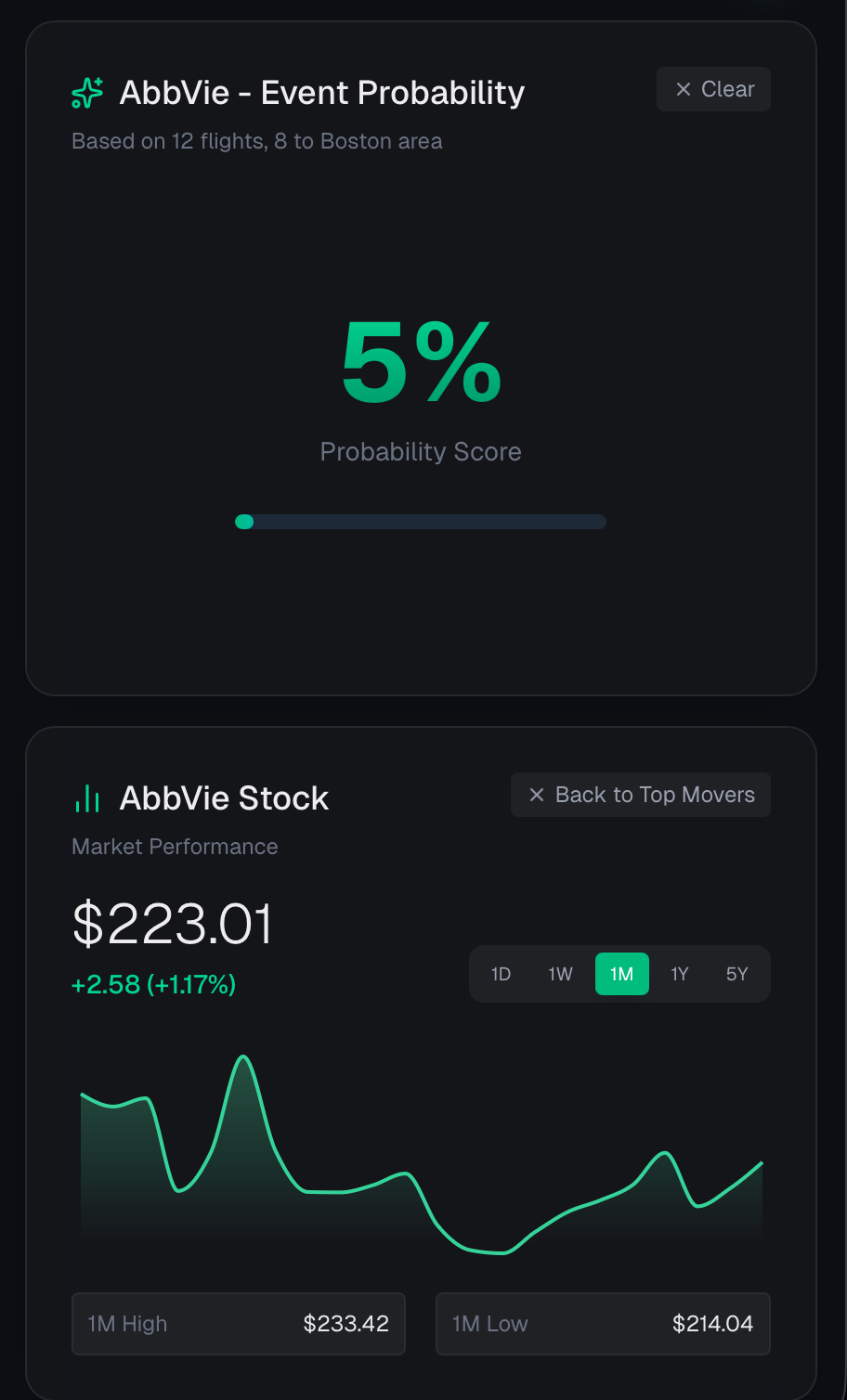This screenshot has width=847, height=1400.
Task: Switch chart to 1D range
Action: (502, 974)
